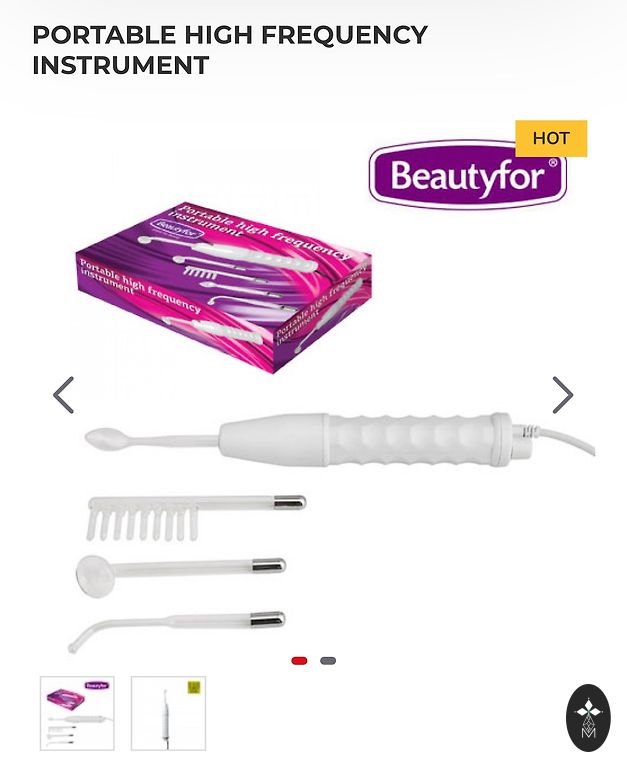Open the thumbnail showing the purple box set

pos(77,713)
